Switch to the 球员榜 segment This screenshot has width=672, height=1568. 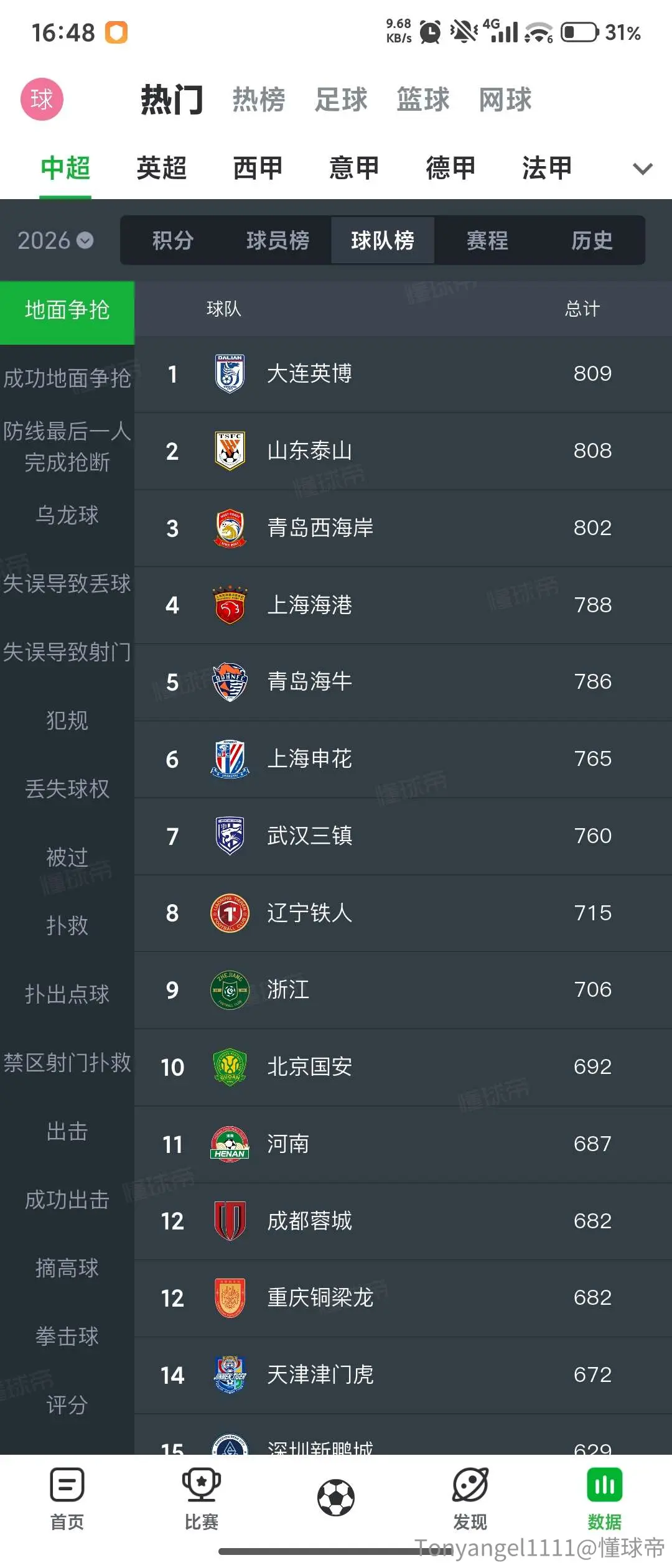(x=278, y=240)
